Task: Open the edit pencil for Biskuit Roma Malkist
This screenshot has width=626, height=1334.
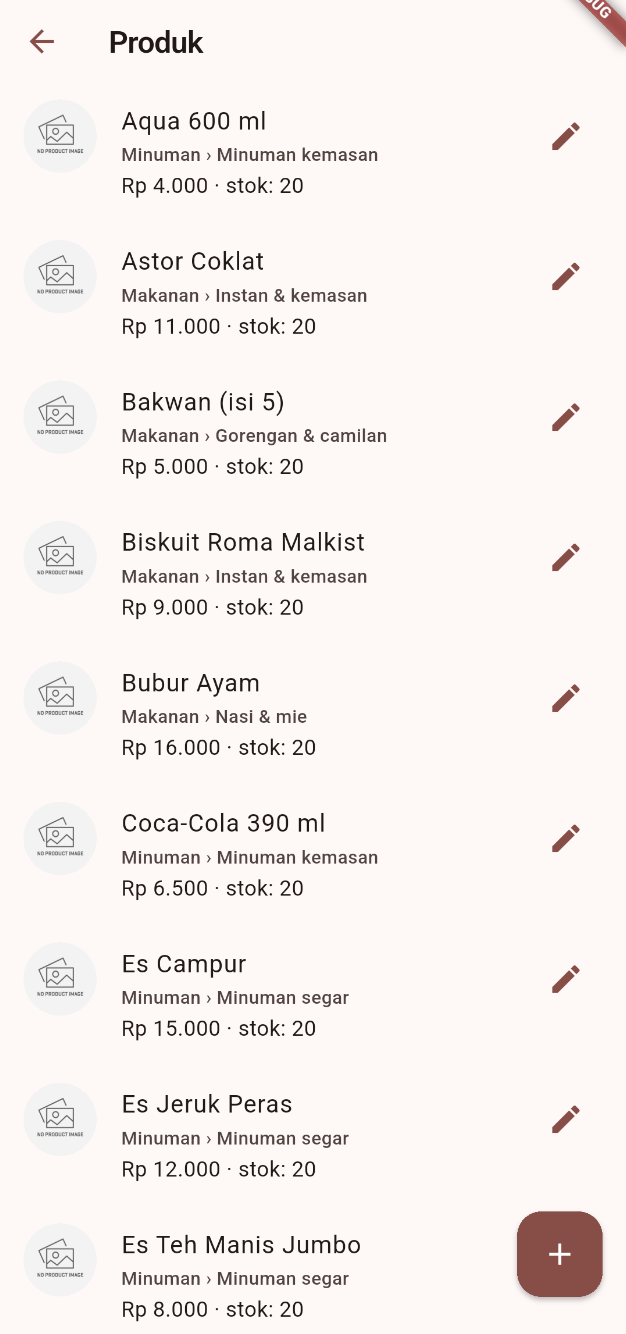Action: [x=565, y=558]
